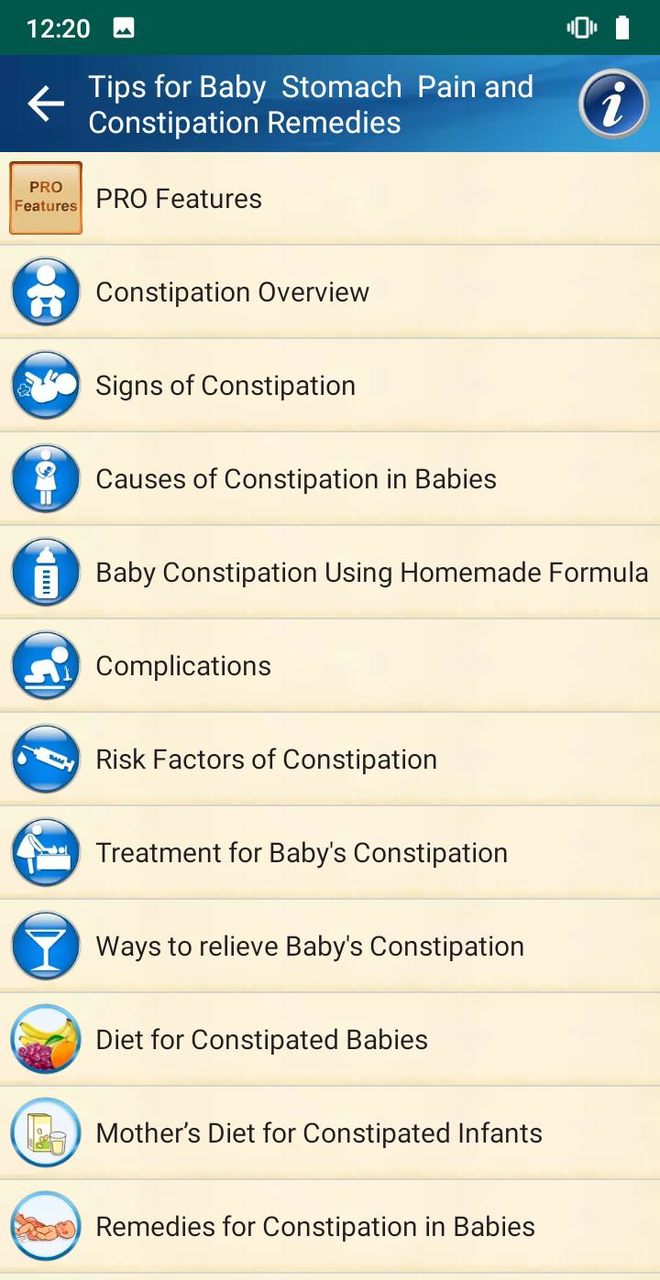Open Treatment for Baby's Constipation

coord(330,853)
